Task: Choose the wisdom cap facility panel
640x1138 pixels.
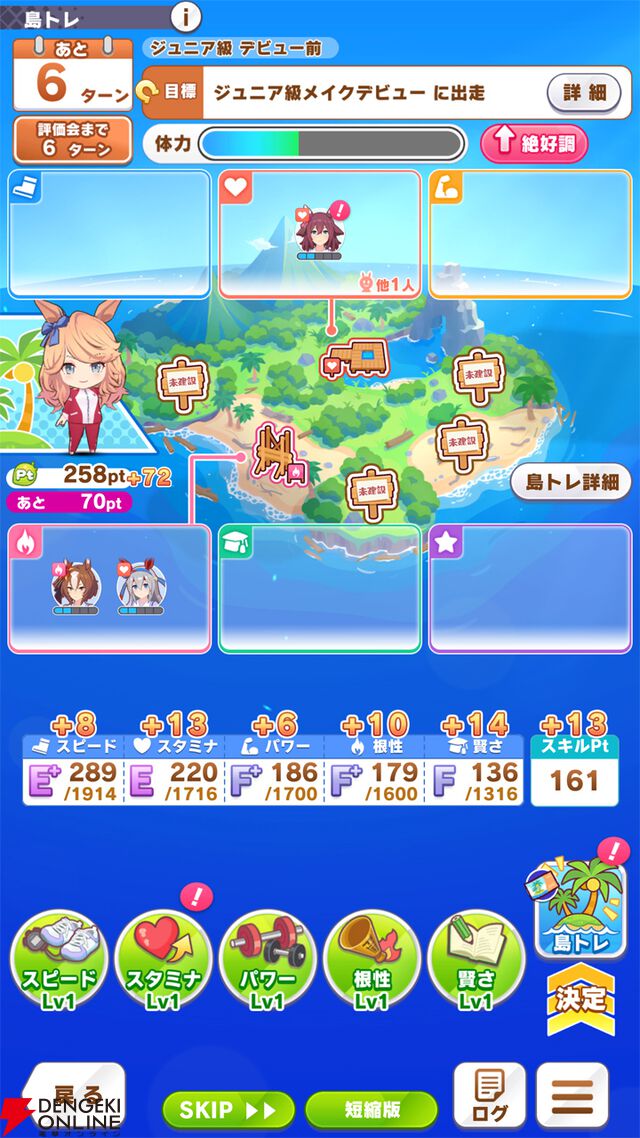Action: [319, 588]
